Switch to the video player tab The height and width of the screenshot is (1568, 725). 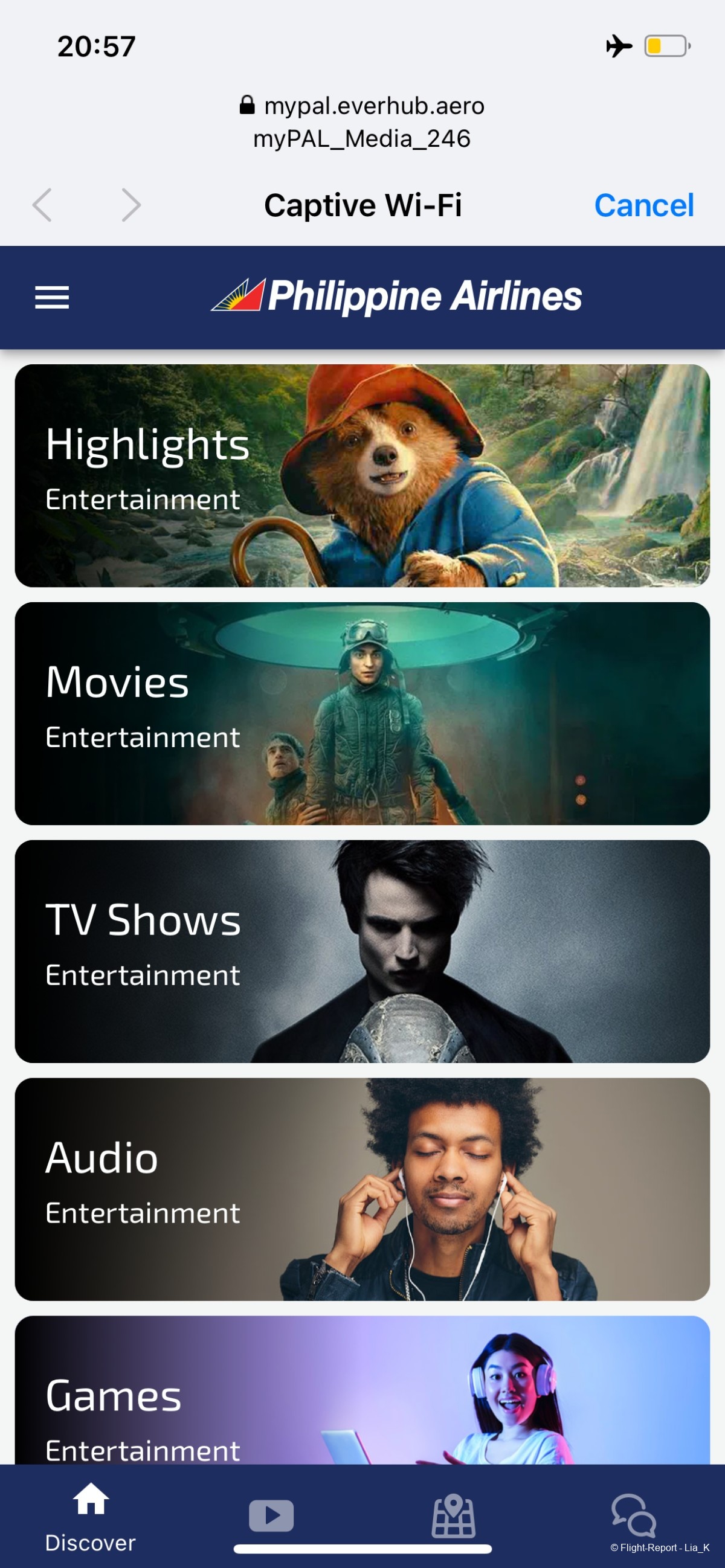click(271, 1515)
